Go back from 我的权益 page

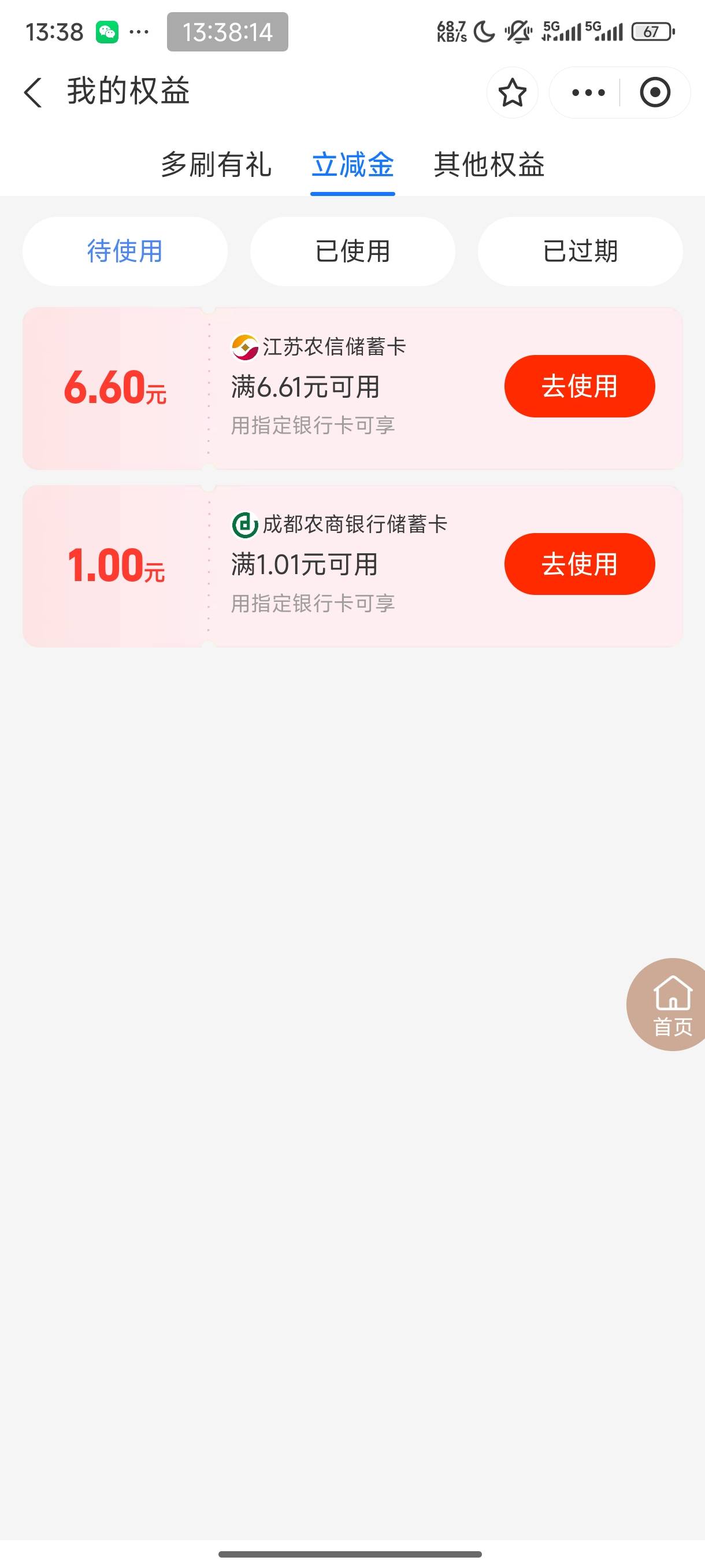(33, 93)
